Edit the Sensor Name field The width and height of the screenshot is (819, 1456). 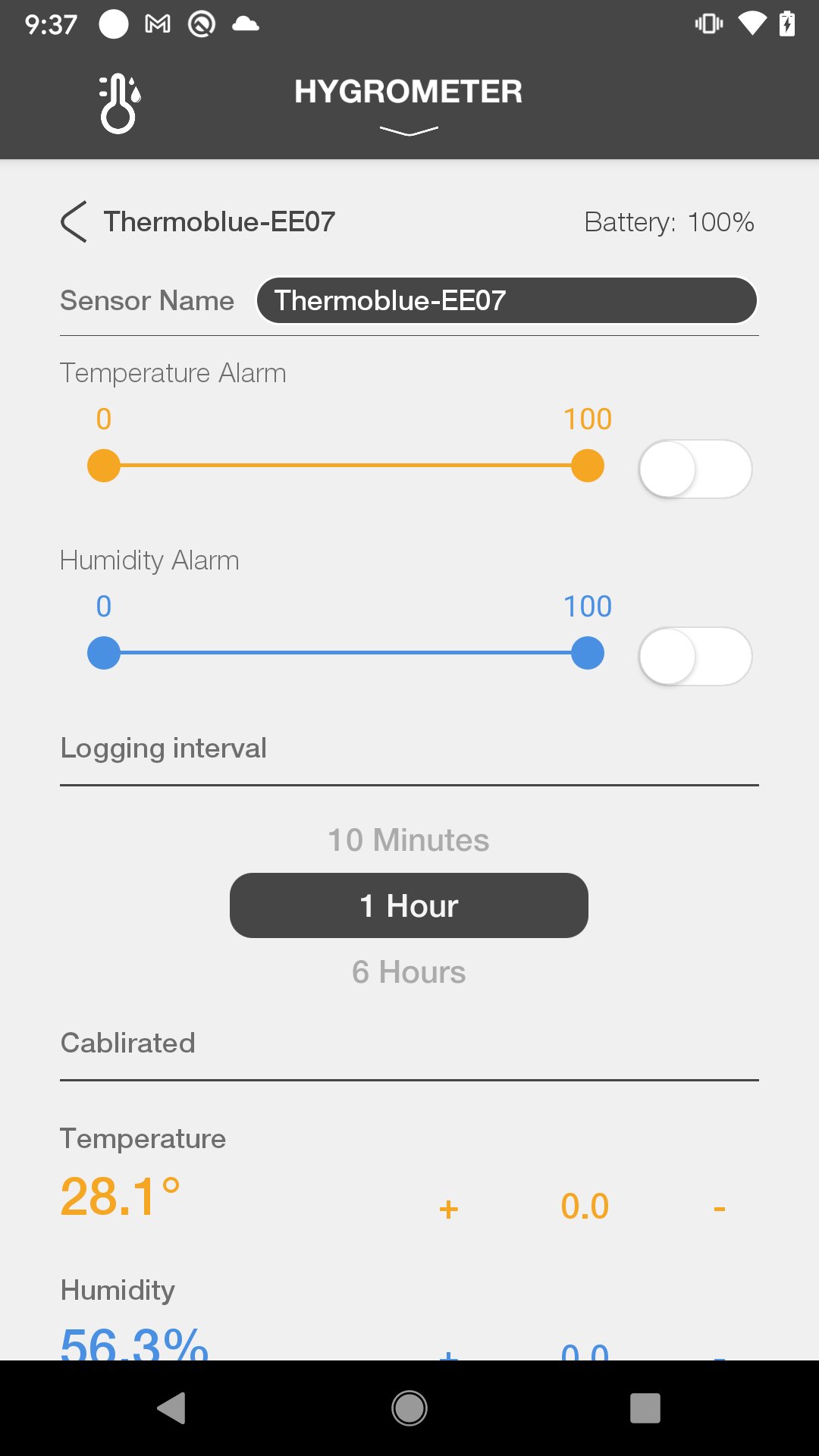point(507,300)
